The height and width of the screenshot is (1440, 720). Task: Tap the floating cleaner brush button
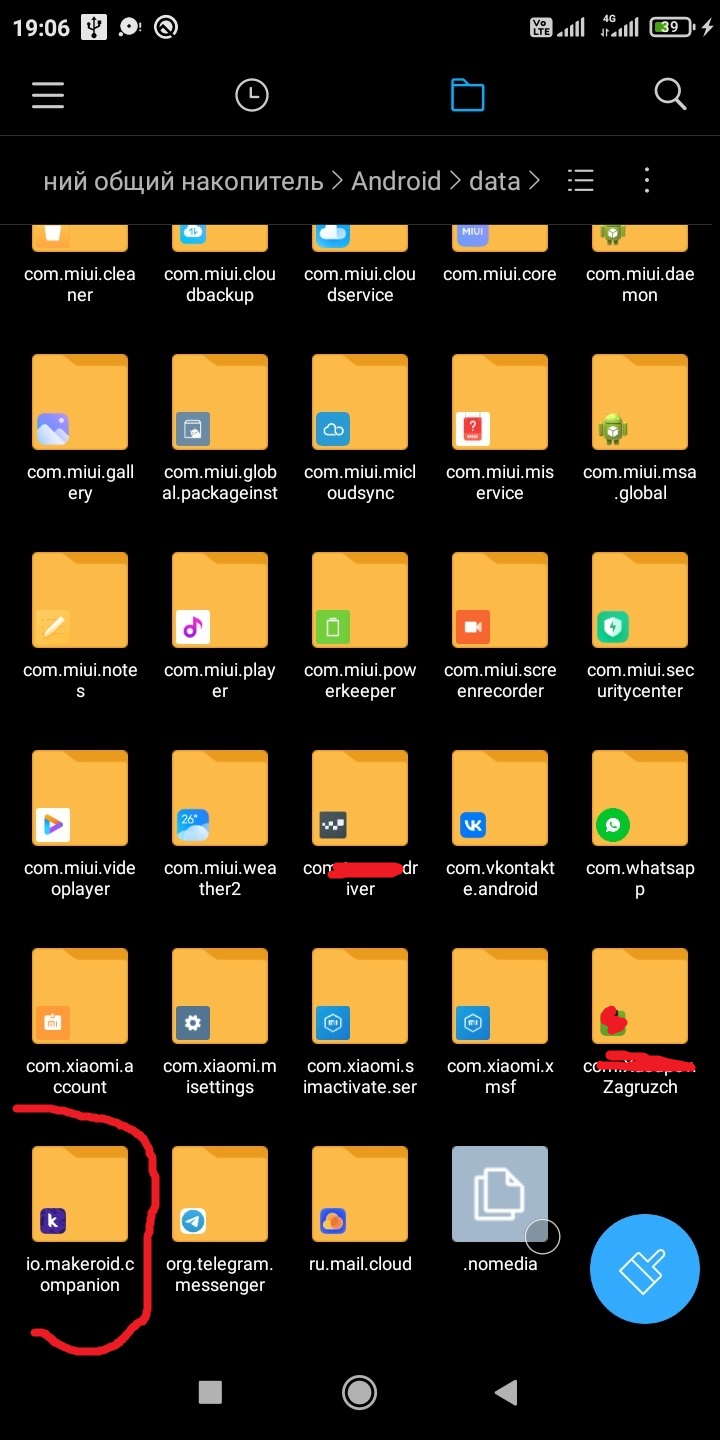tap(645, 1269)
